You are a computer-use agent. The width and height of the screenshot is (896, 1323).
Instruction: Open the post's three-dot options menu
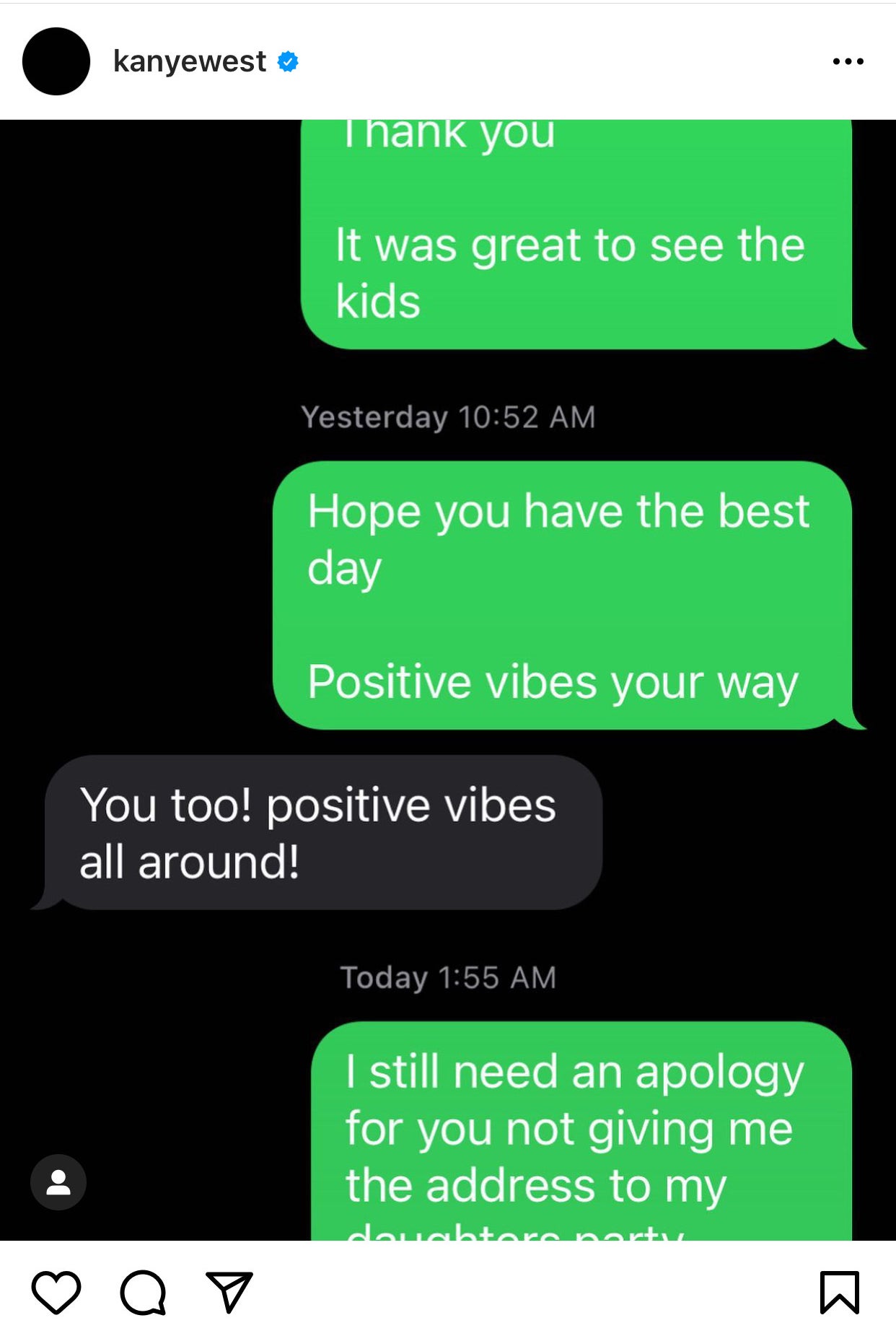click(848, 61)
